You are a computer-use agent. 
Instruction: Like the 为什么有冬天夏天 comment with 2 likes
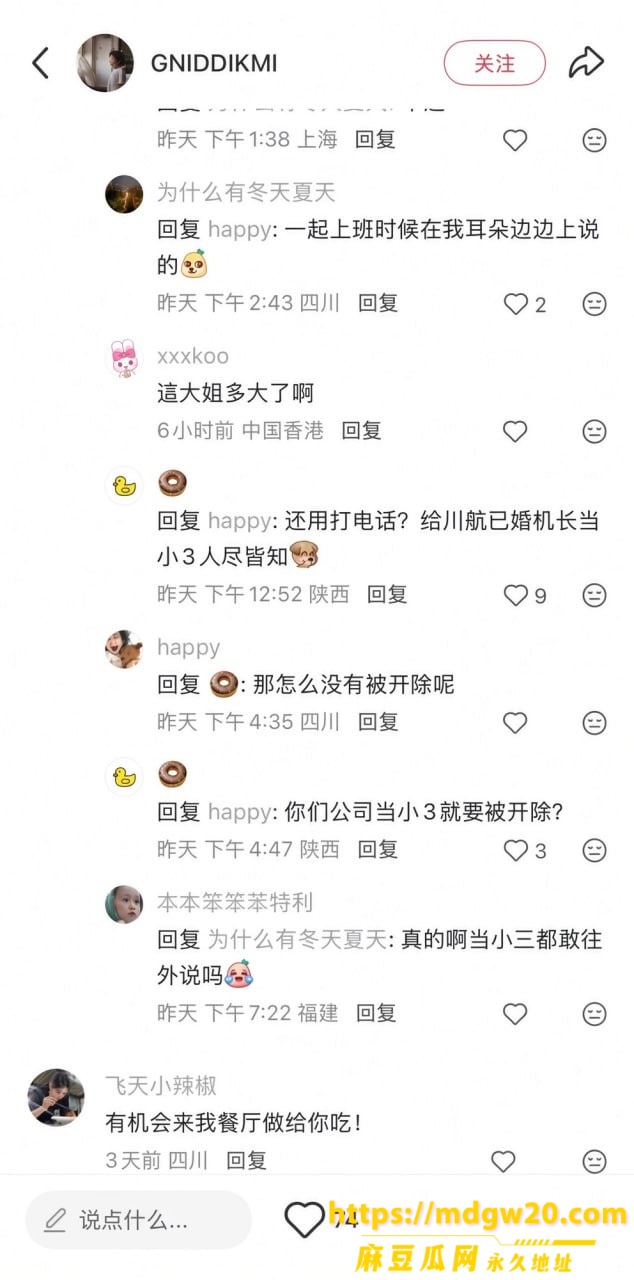[x=515, y=303]
